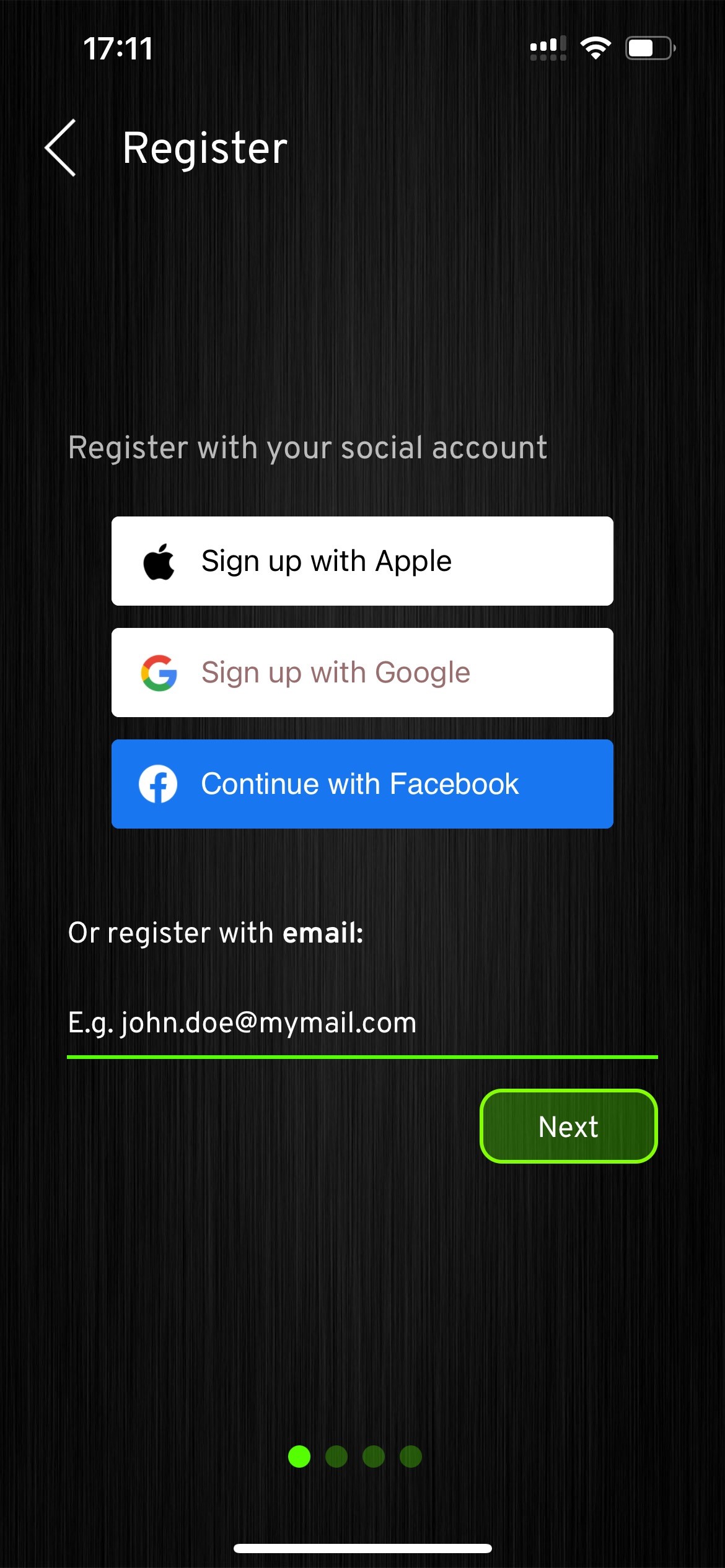The height and width of the screenshot is (1568, 725).
Task: Select Sign up with Google
Action: pos(362,673)
